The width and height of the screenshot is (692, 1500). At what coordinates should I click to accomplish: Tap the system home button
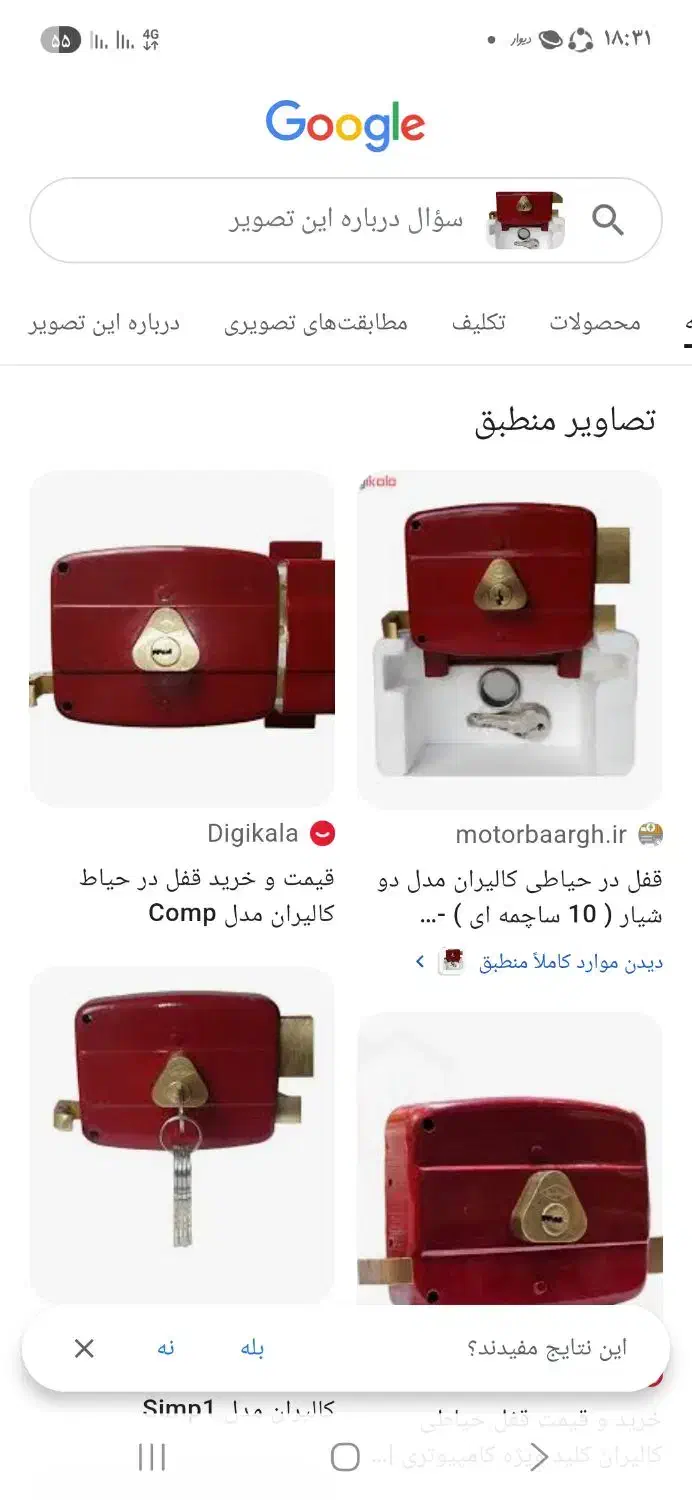coord(345,1457)
